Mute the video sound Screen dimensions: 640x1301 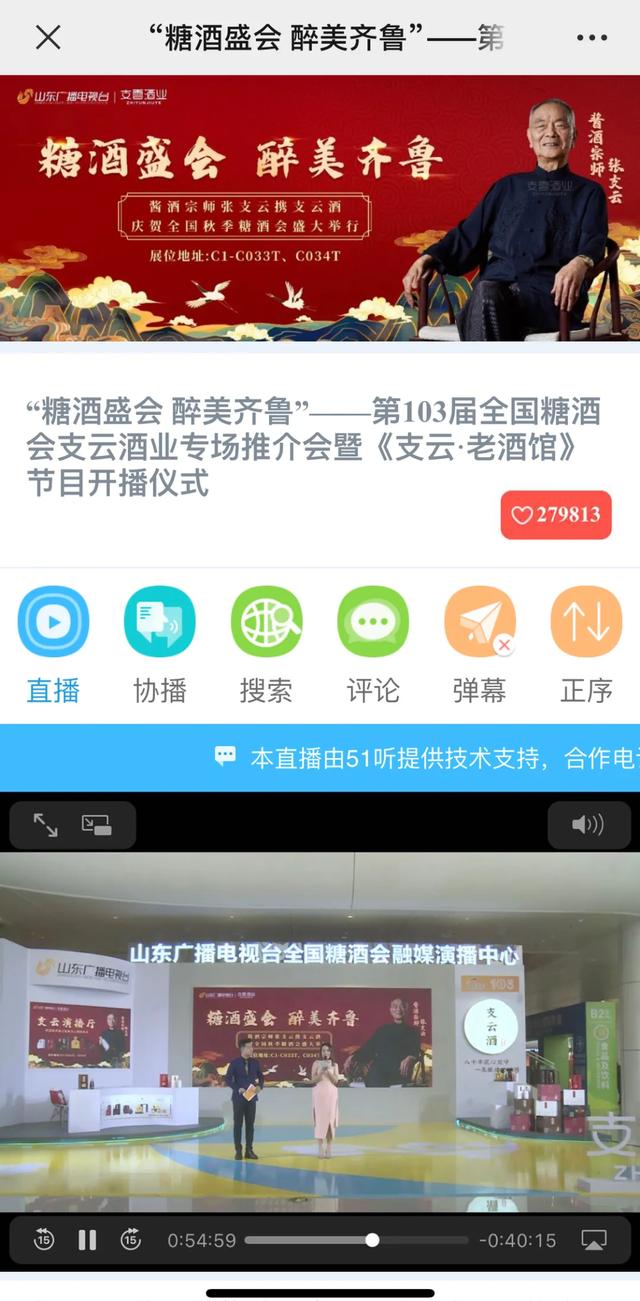point(588,825)
